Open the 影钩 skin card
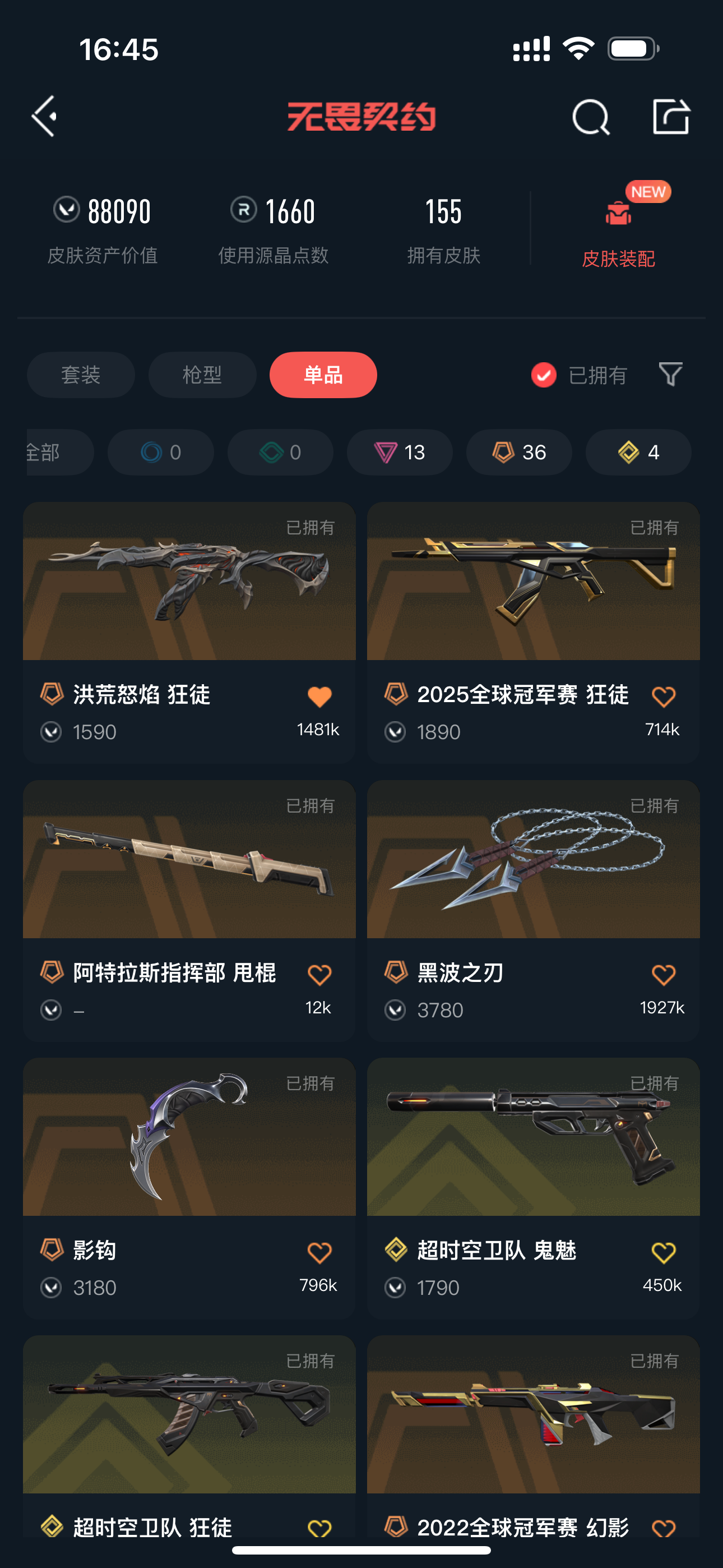The height and width of the screenshot is (1568, 723). coord(189,1137)
